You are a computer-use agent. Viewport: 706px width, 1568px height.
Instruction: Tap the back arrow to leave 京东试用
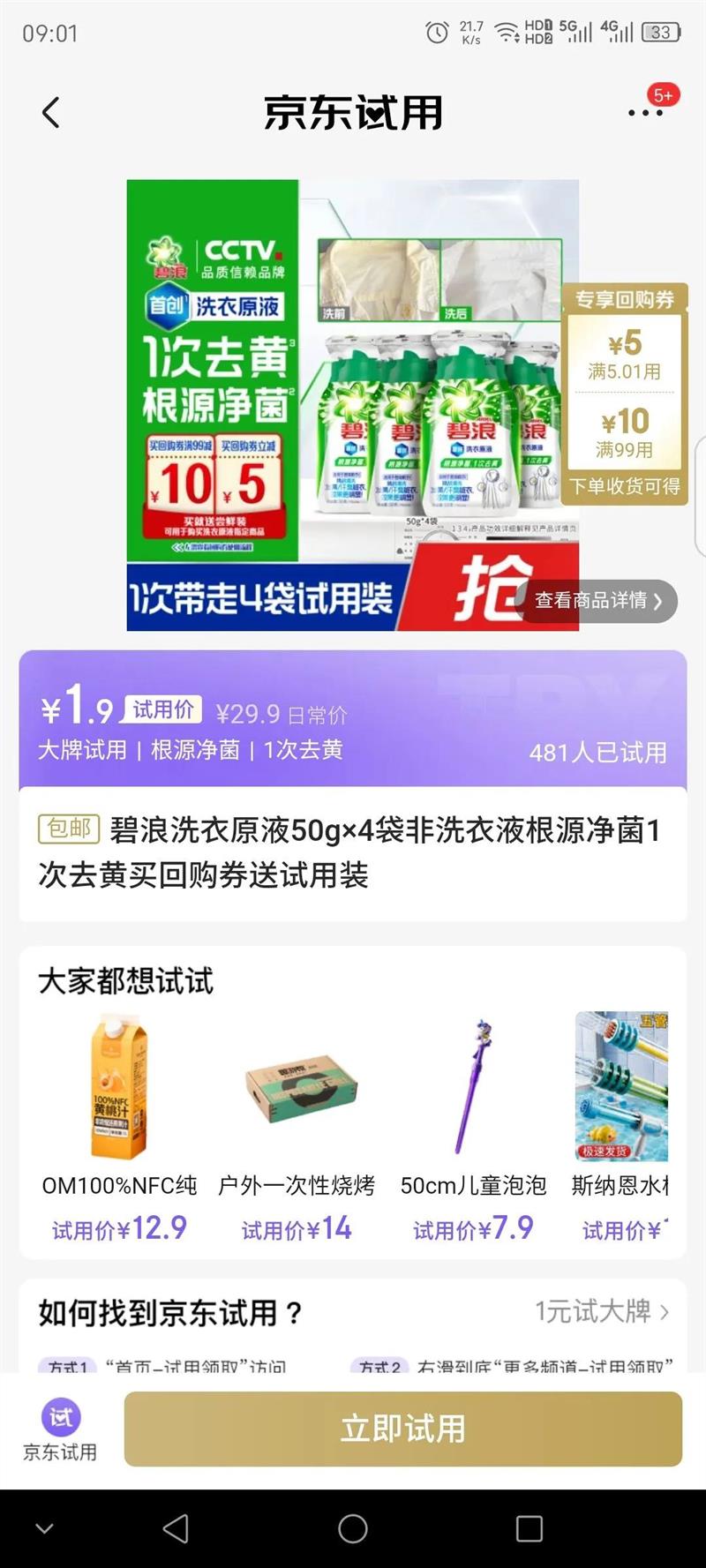pos(50,113)
